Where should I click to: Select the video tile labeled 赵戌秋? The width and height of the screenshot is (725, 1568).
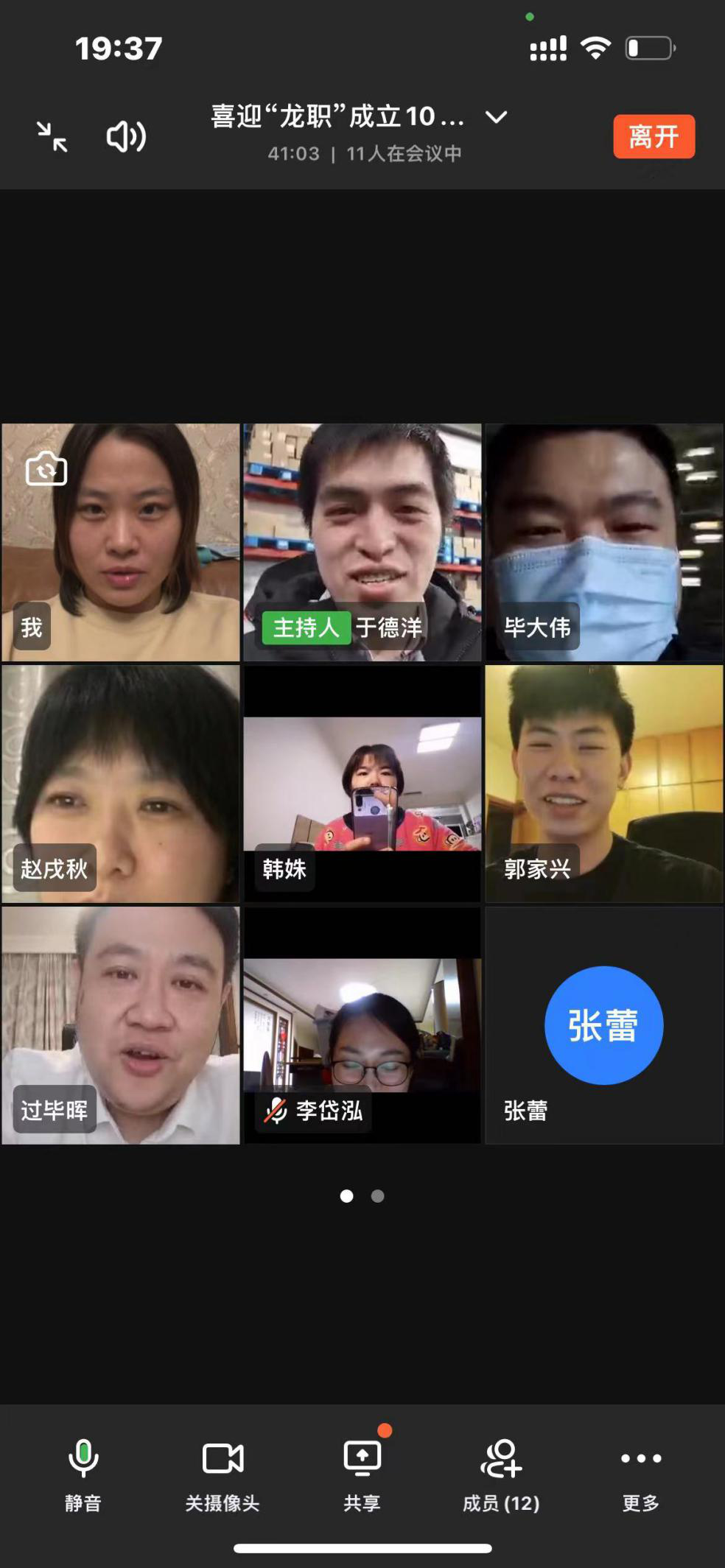pyautogui.click(x=121, y=784)
